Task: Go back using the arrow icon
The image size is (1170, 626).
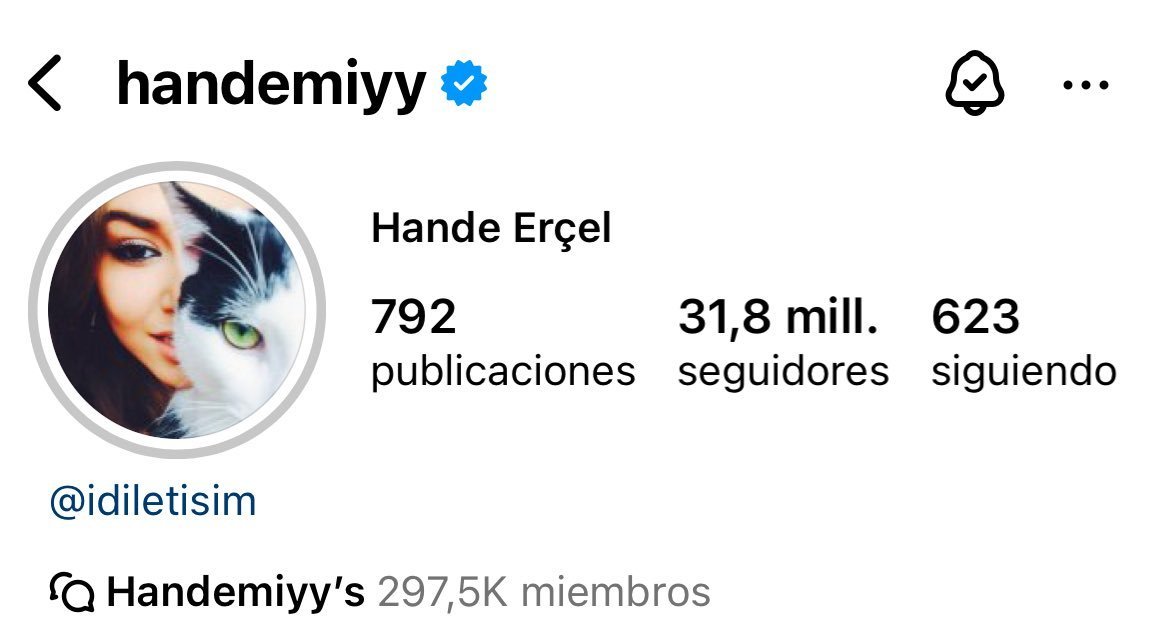Action: [44, 84]
